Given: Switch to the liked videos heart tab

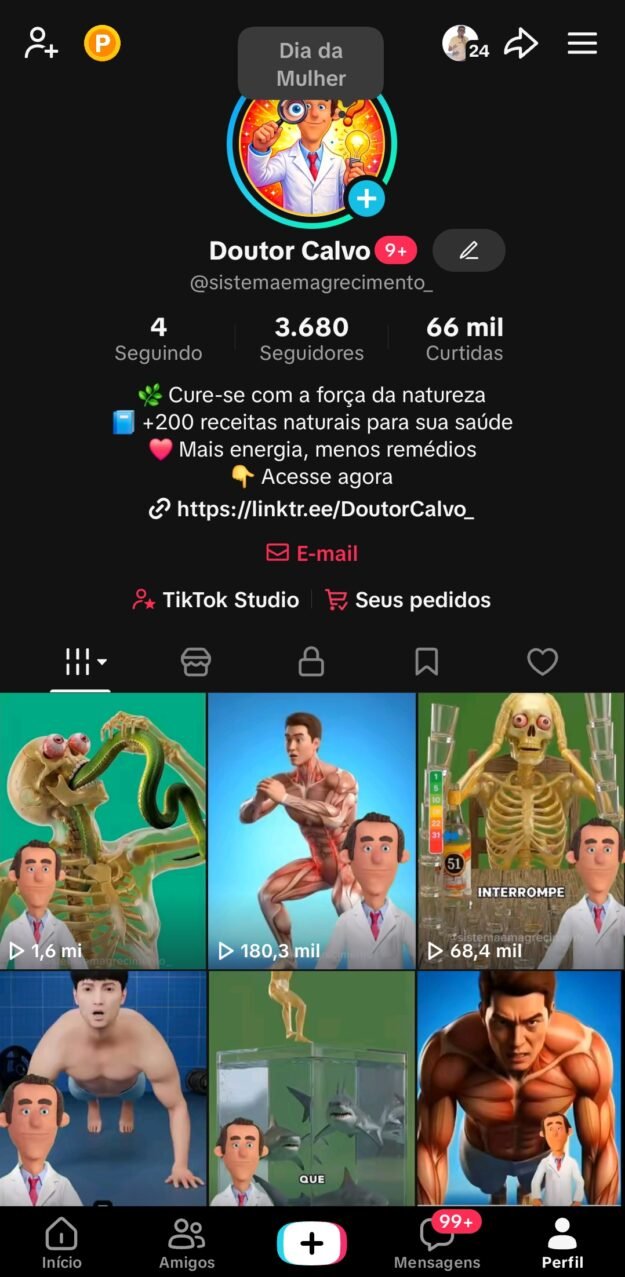Looking at the screenshot, I should [x=542, y=661].
